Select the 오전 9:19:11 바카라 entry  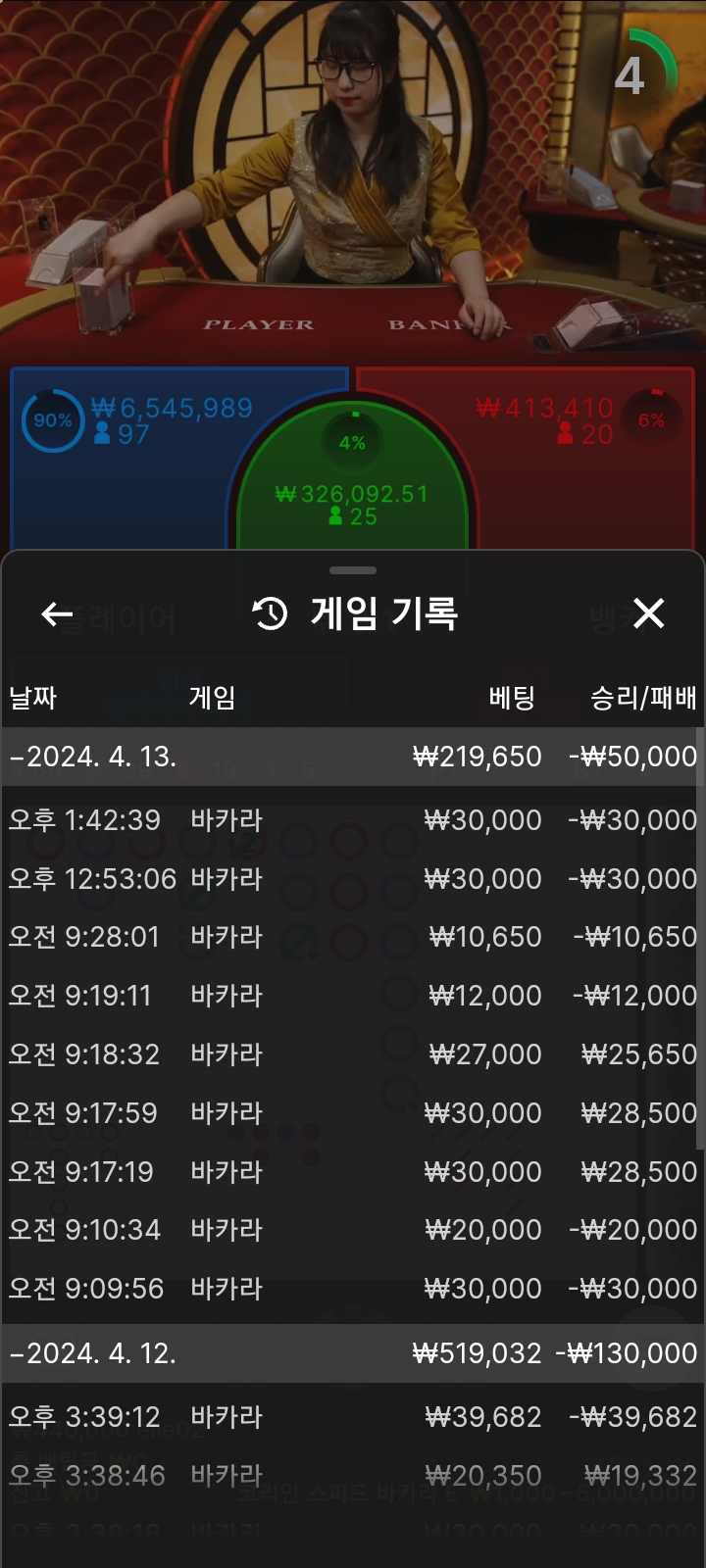(x=351, y=996)
